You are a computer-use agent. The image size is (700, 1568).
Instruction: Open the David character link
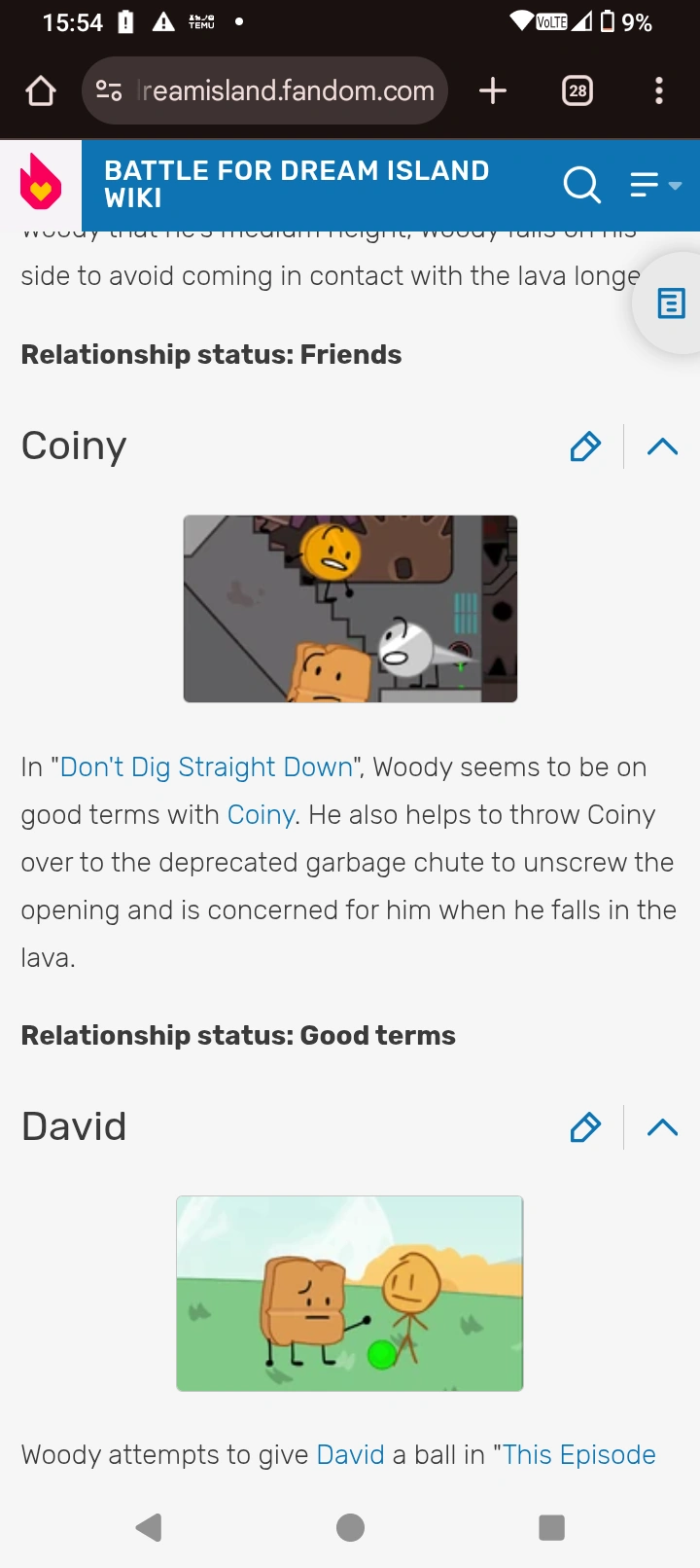351,1455
